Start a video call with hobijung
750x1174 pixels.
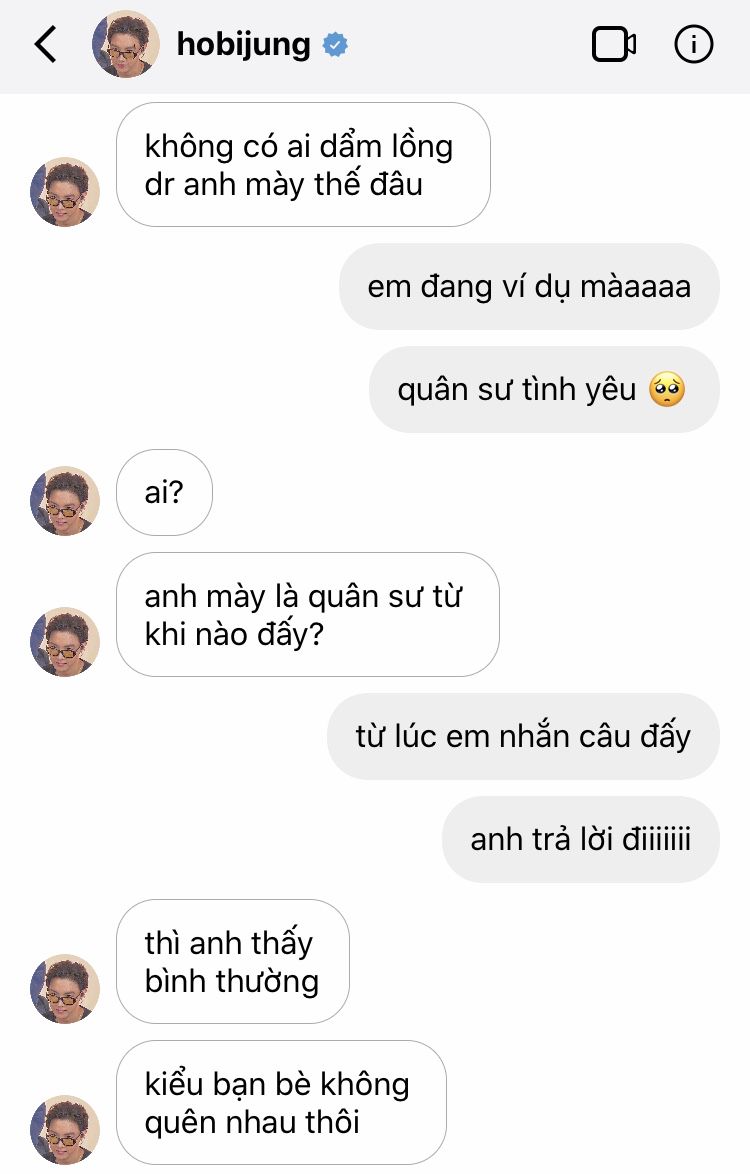pos(613,45)
